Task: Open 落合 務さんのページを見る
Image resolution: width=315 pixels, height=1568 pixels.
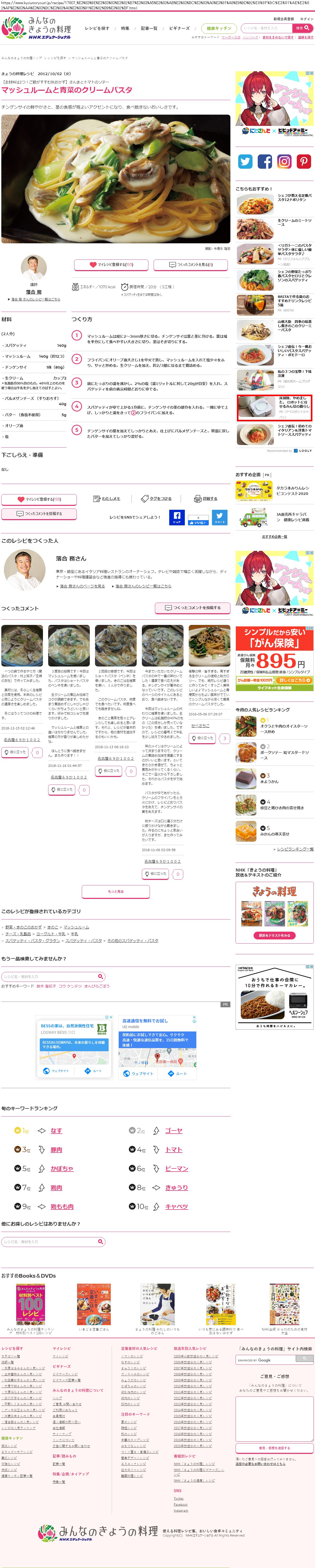Action: click(82, 586)
